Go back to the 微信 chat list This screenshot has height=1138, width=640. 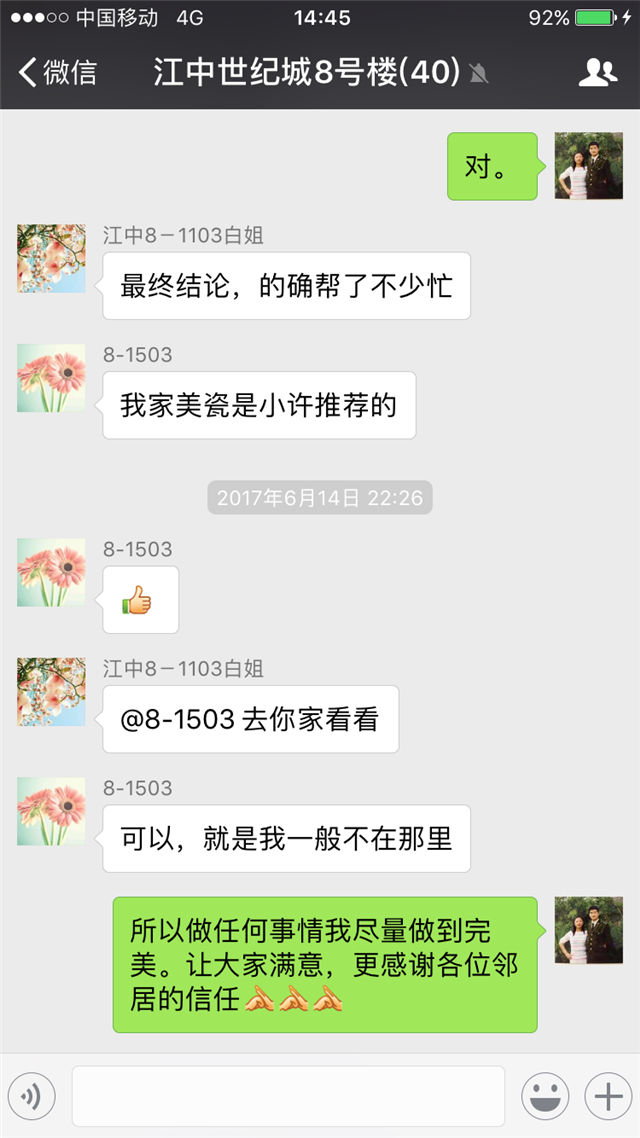58,73
